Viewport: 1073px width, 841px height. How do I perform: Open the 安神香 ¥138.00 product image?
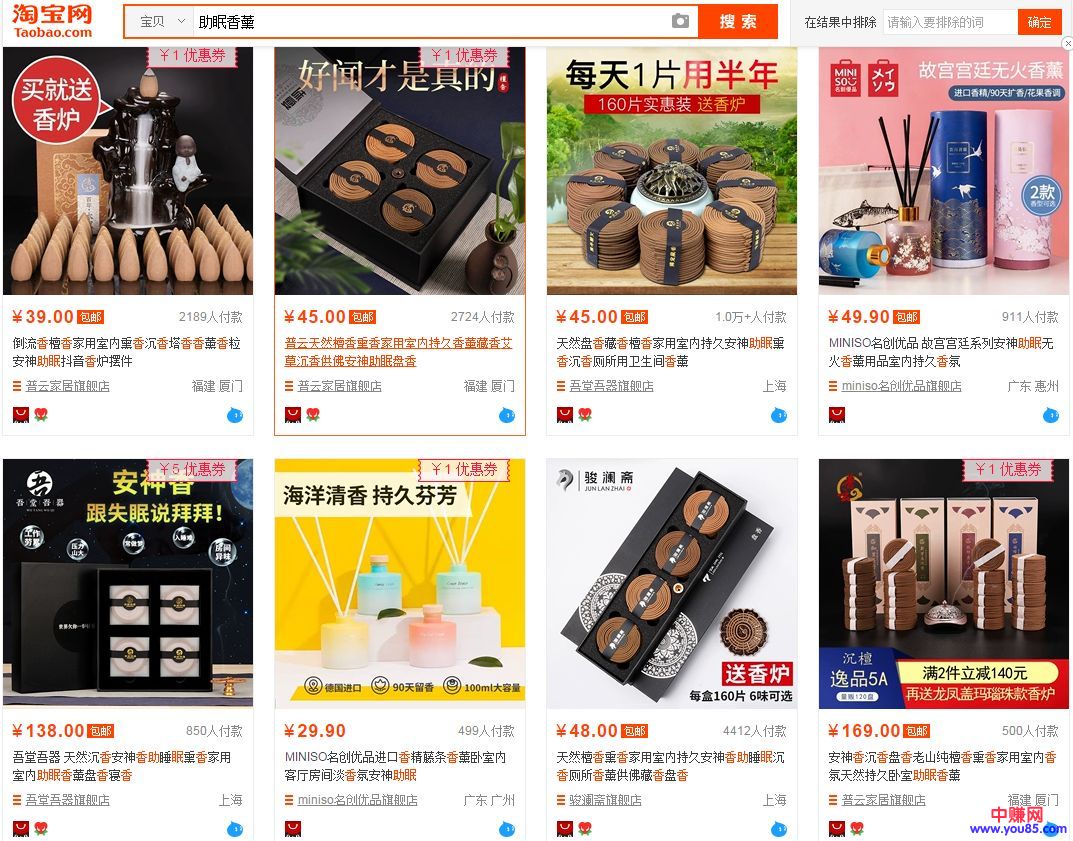click(x=128, y=583)
